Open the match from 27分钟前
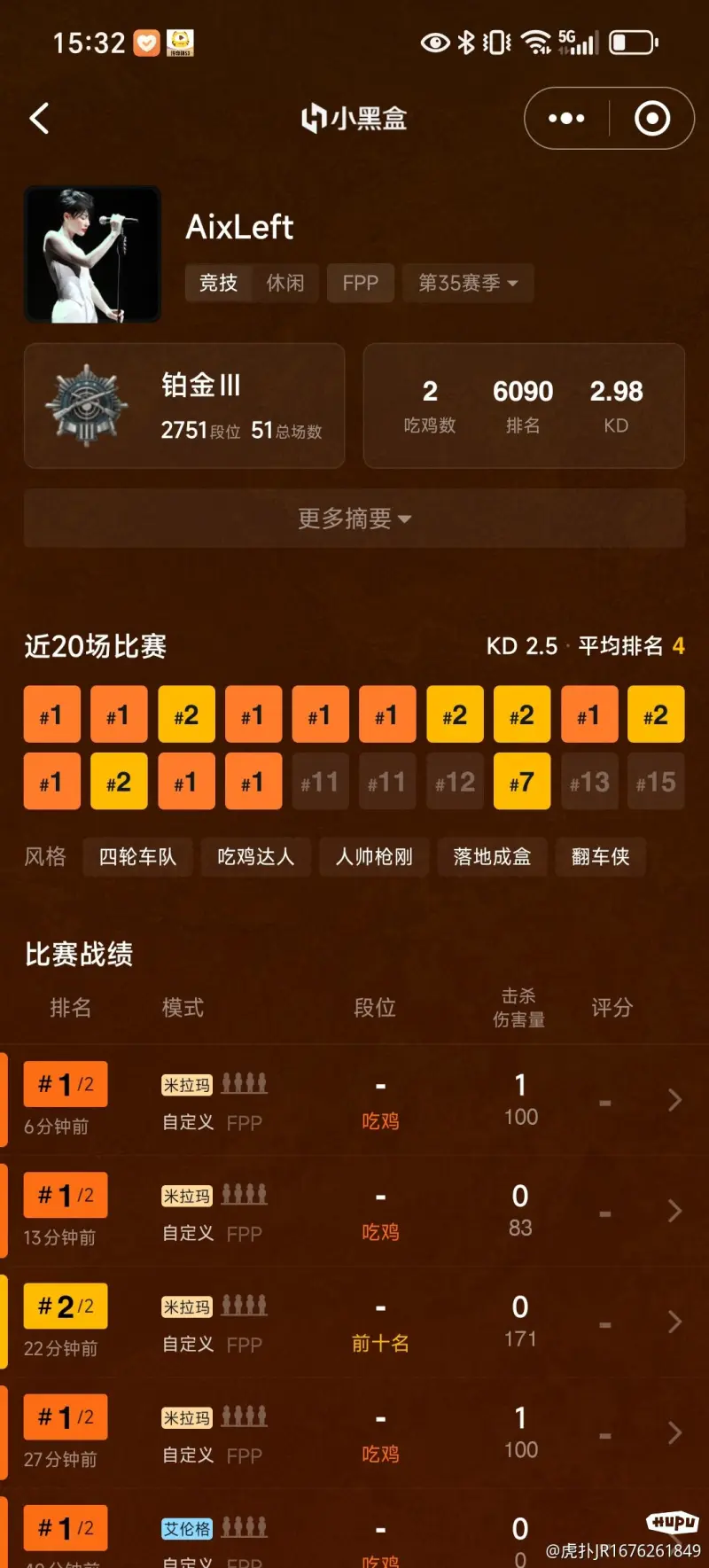 [x=354, y=1433]
